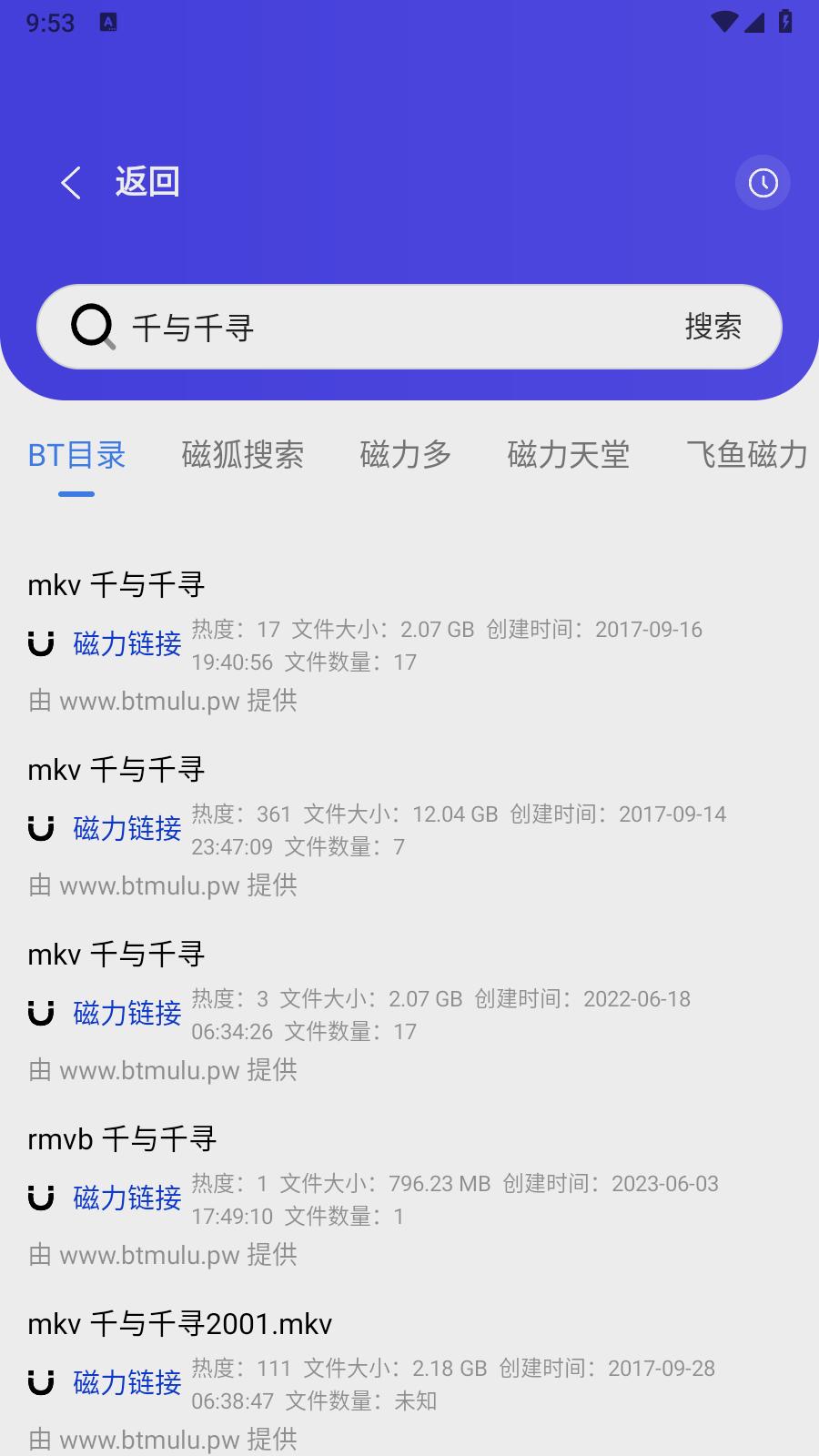The image size is (819, 1456).
Task: Tap the magnet icon on the second 12.04 GB result
Action: (40, 829)
